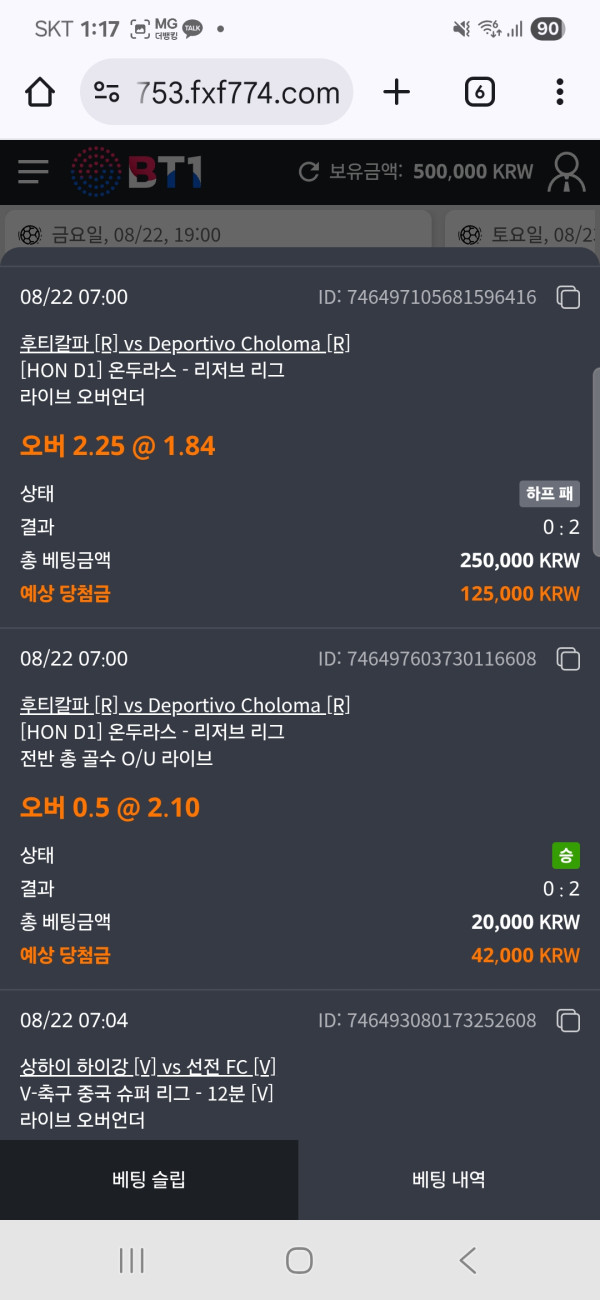Open the browser overflow menu
The width and height of the screenshot is (600, 1300).
click(559, 93)
